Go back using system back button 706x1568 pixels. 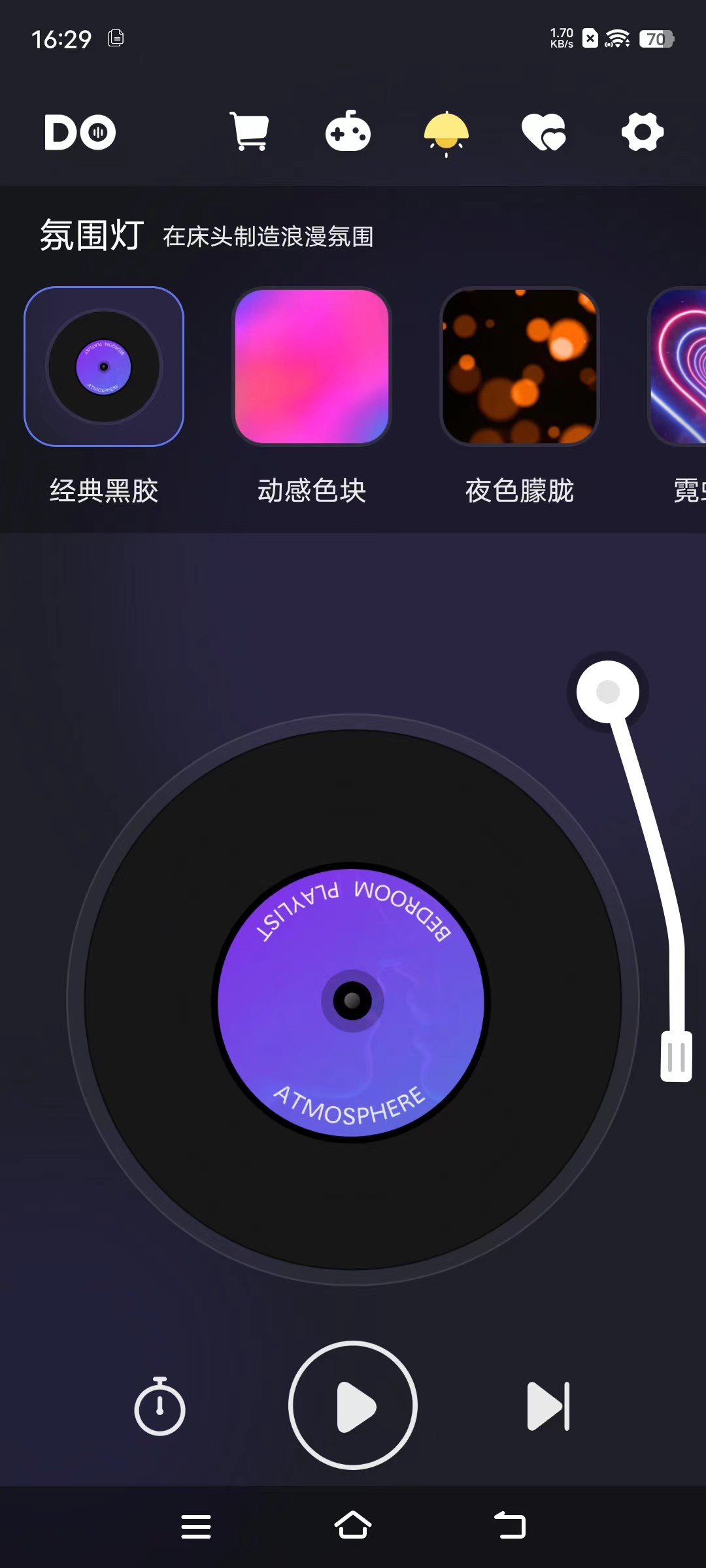click(510, 1526)
